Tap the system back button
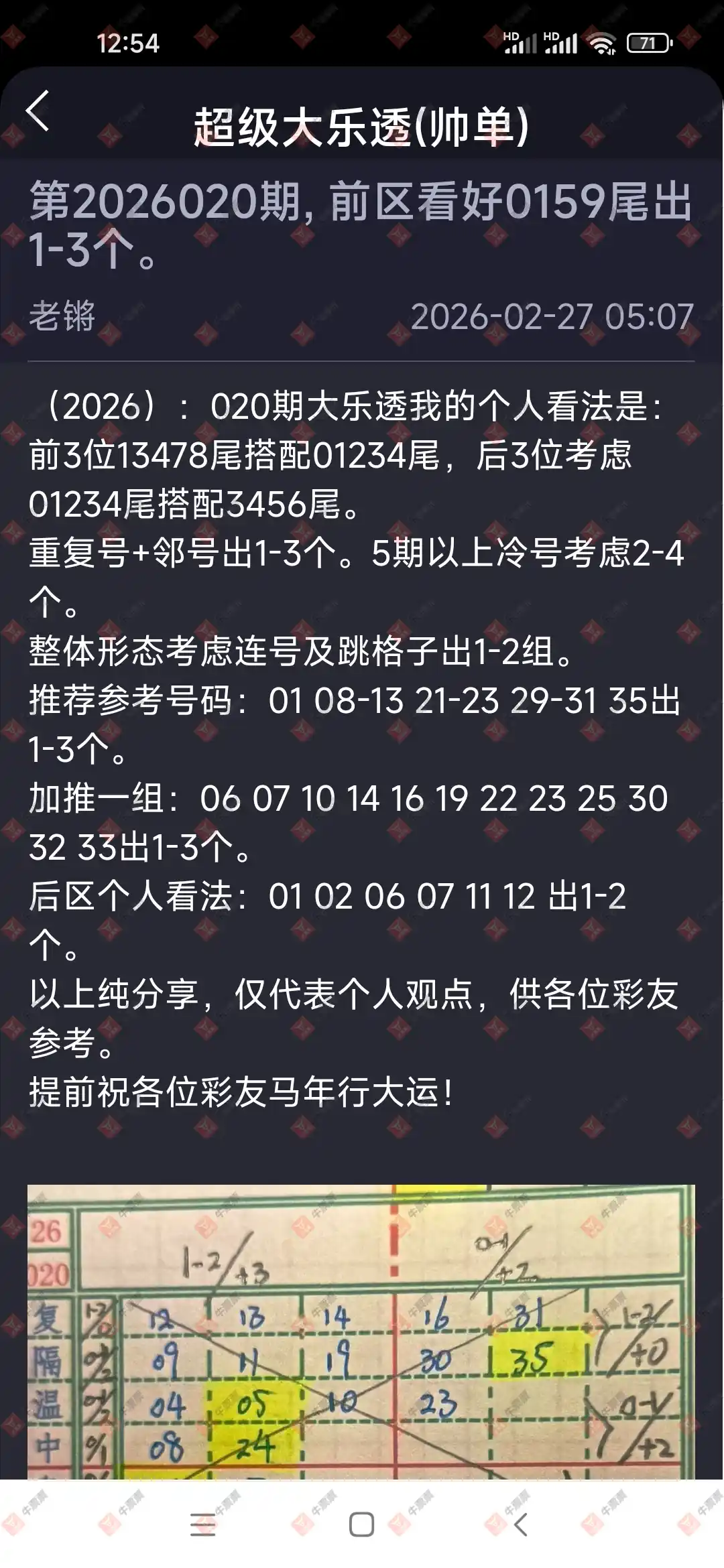724x1568 pixels. (521, 1524)
